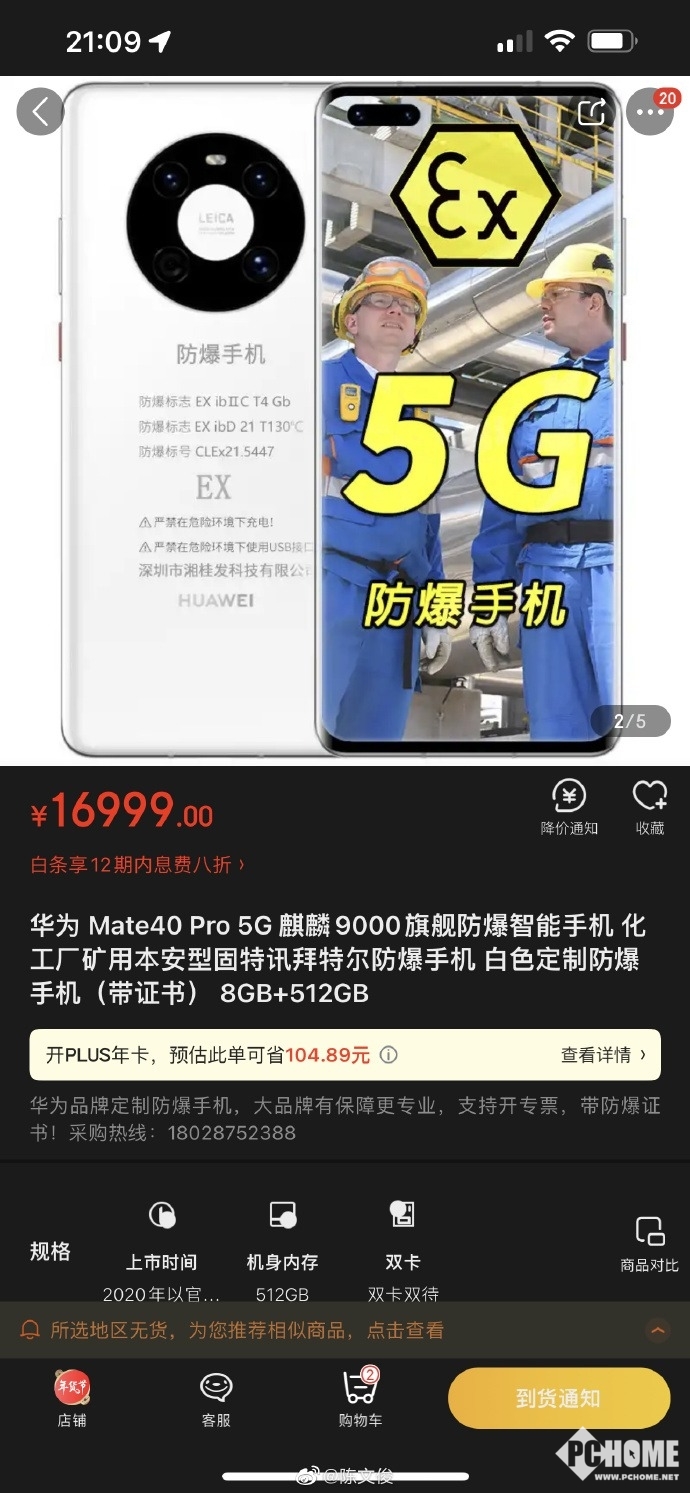
Task: Open 商品对比 product comparison
Action: click(x=649, y=1244)
